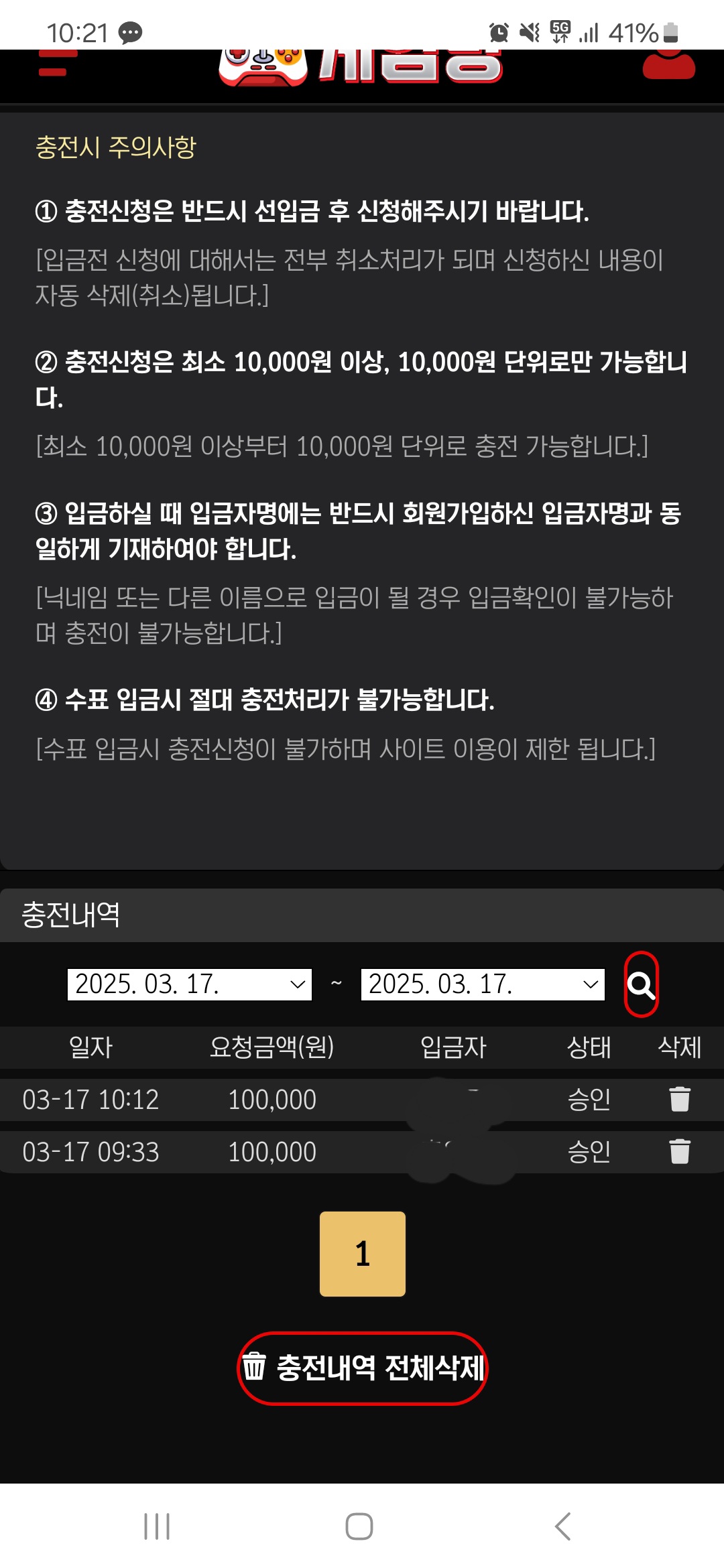The image size is (724, 1568).
Task: Delete the 03-17 09:33 charge entry
Action: click(x=679, y=1151)
